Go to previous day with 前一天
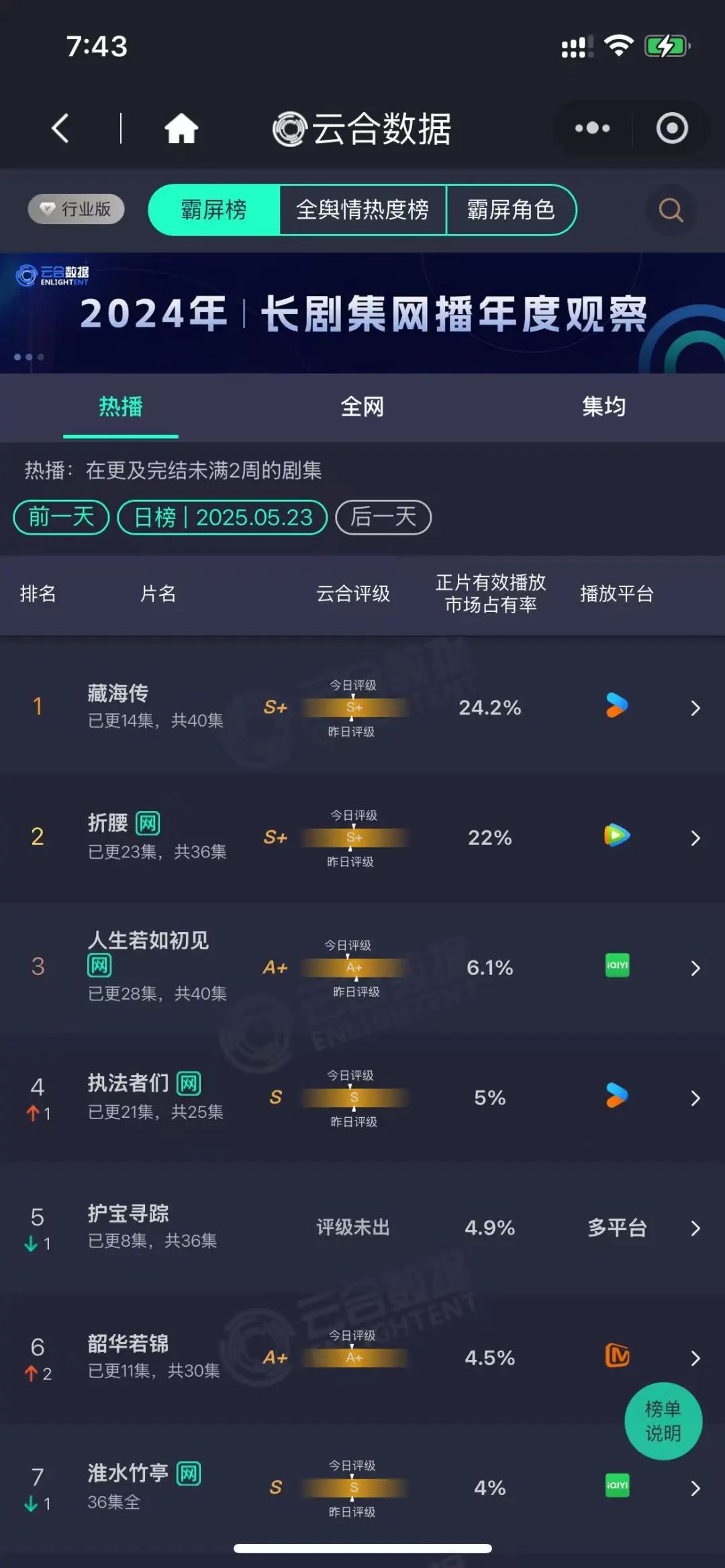The image size is (725, 1568). (x=61, y=517)
